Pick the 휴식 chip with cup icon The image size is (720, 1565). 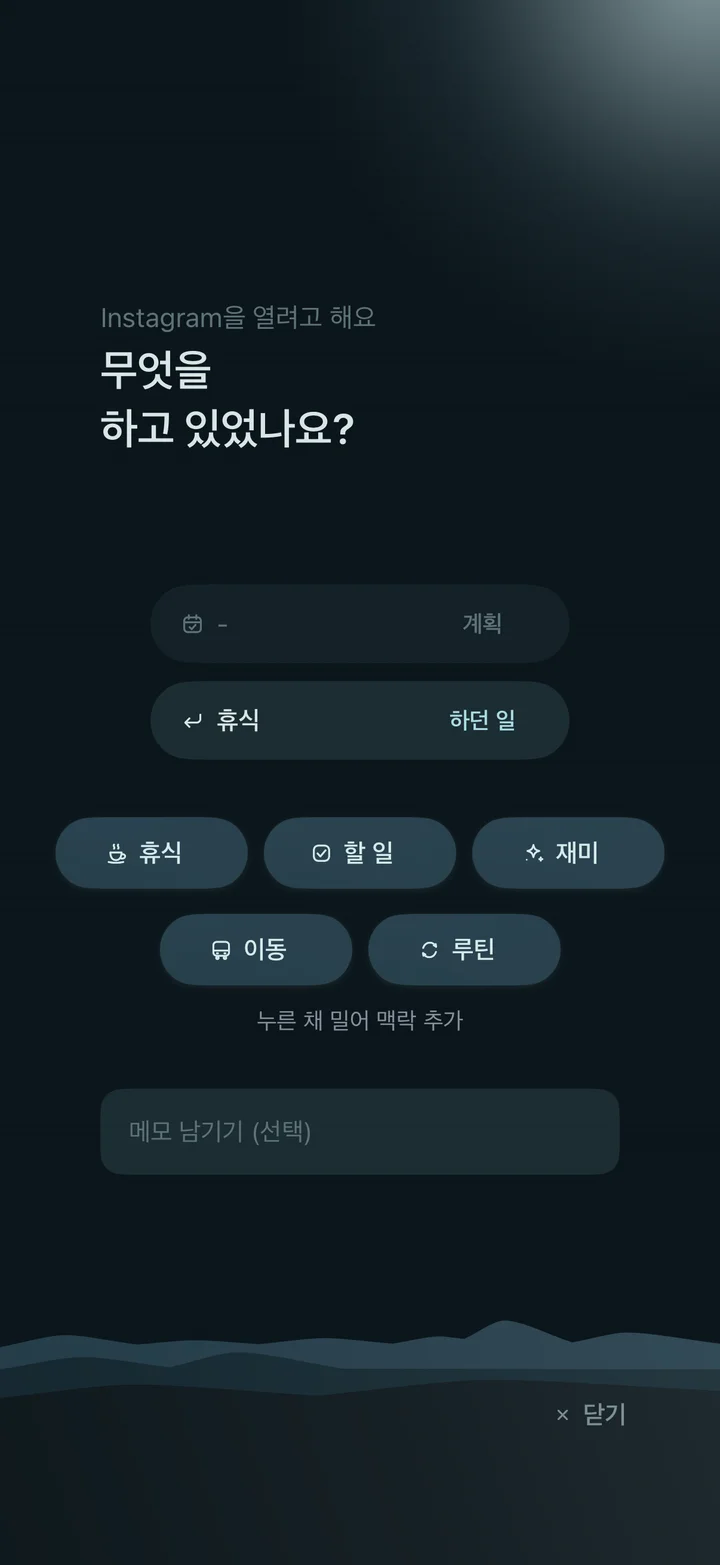tap(151, 853)
